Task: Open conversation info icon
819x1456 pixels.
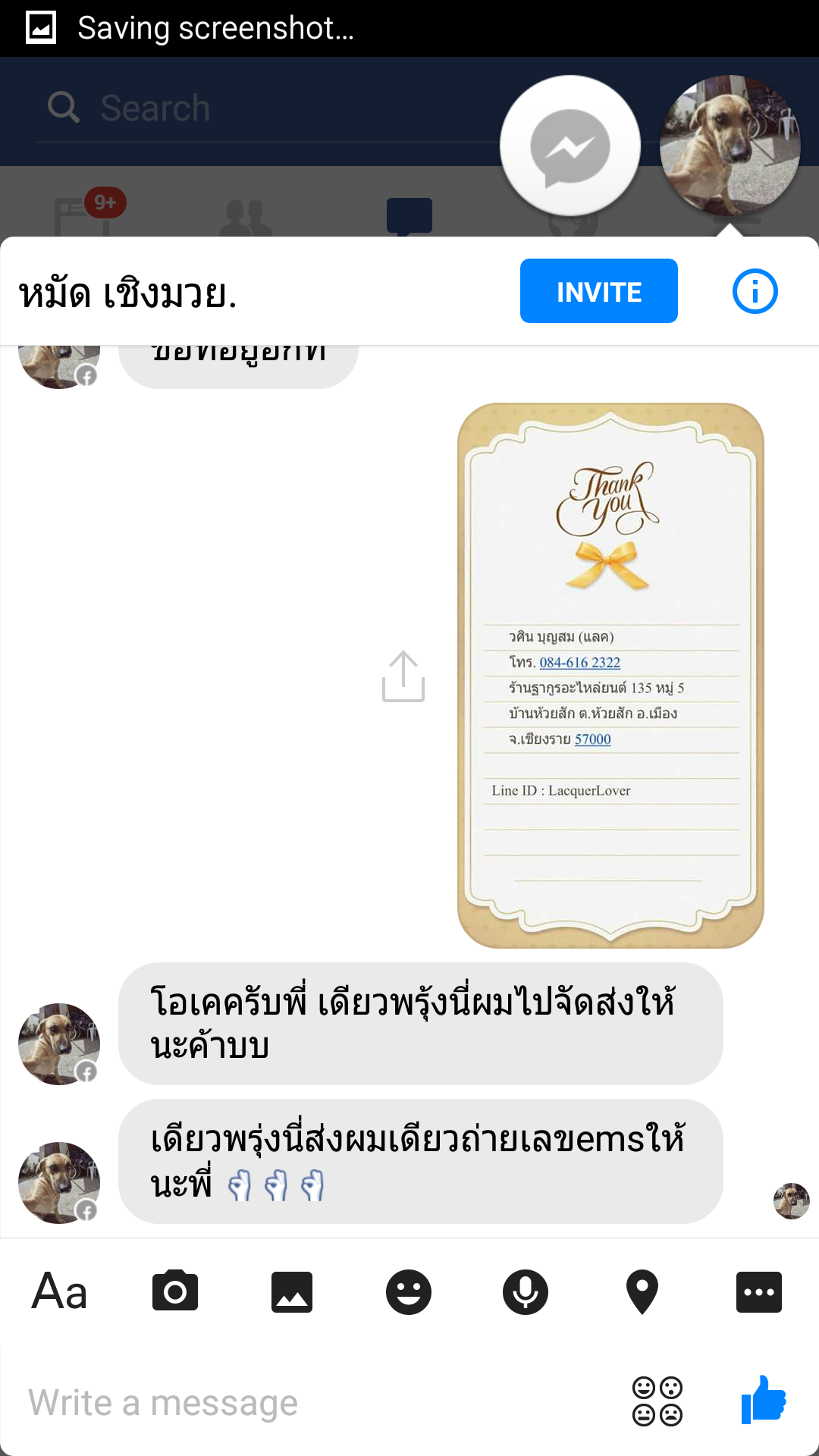Action: (755, 291)
